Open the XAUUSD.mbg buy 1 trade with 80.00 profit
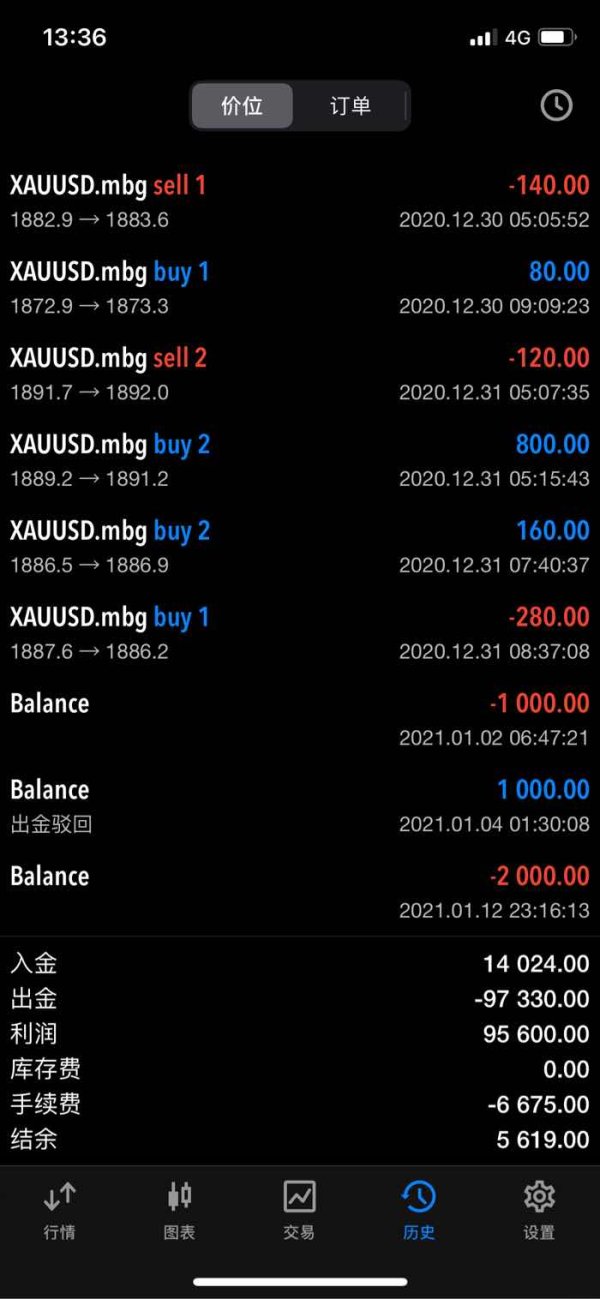 click(x=300, y=288)
